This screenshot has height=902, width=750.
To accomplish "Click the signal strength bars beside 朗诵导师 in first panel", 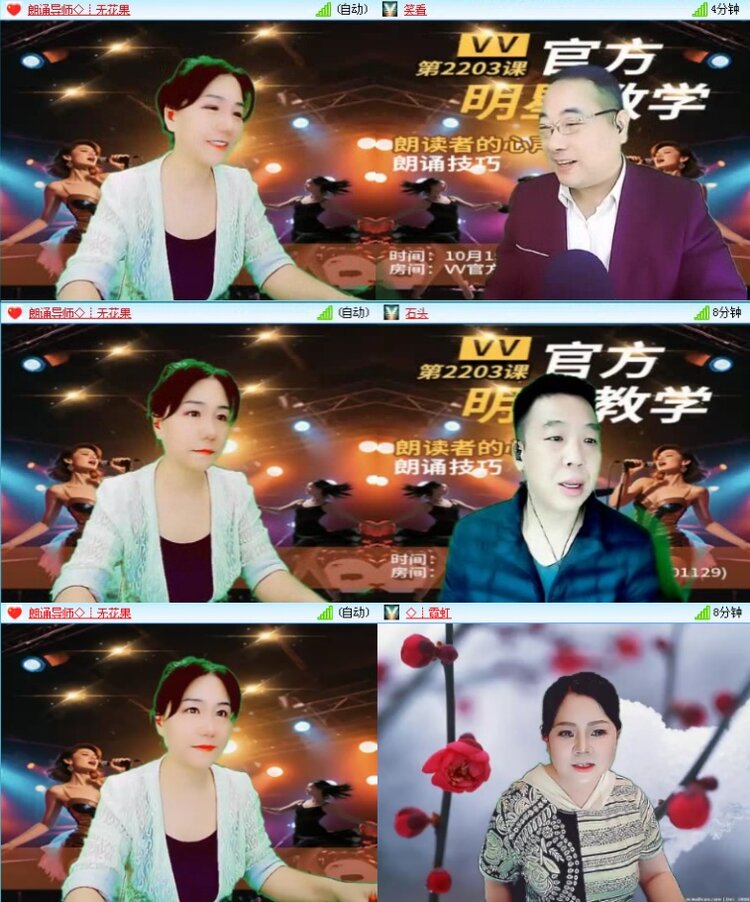I will pos(322,9).
